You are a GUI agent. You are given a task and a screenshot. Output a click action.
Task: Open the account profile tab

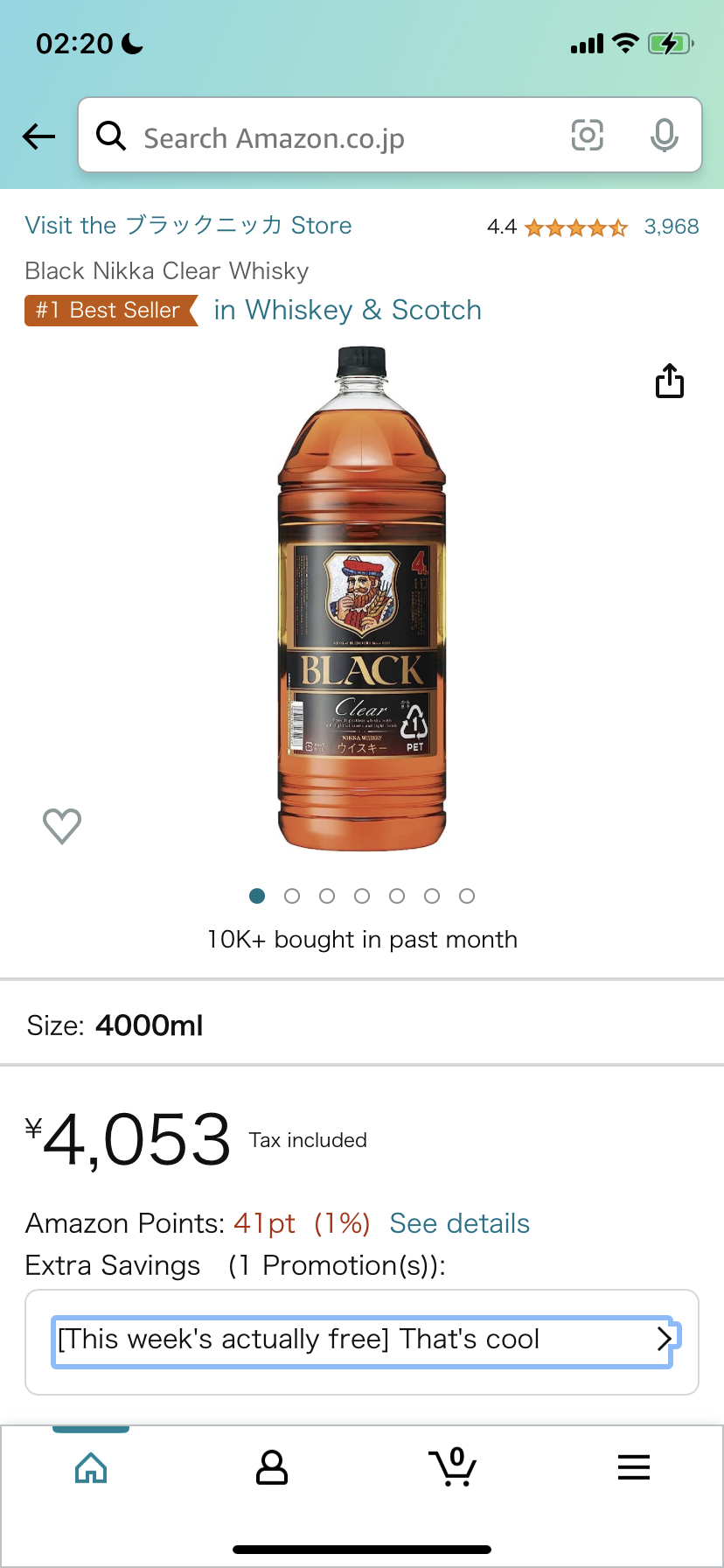point(272,1467)
